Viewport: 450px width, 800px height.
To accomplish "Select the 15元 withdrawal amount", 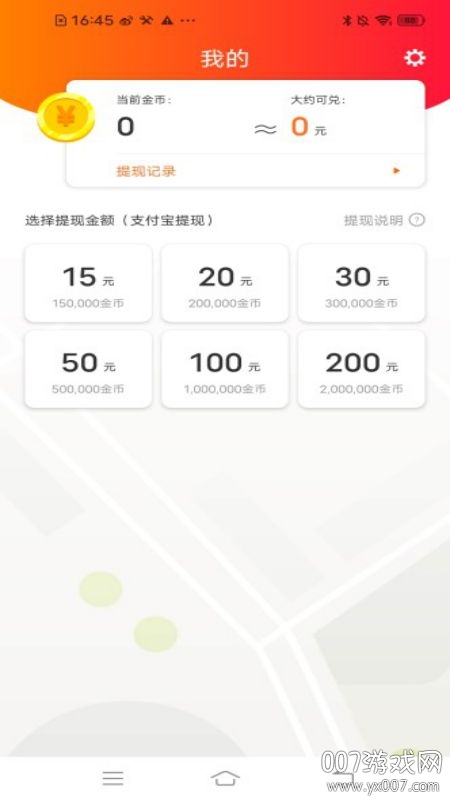I will tap(88, 283).
